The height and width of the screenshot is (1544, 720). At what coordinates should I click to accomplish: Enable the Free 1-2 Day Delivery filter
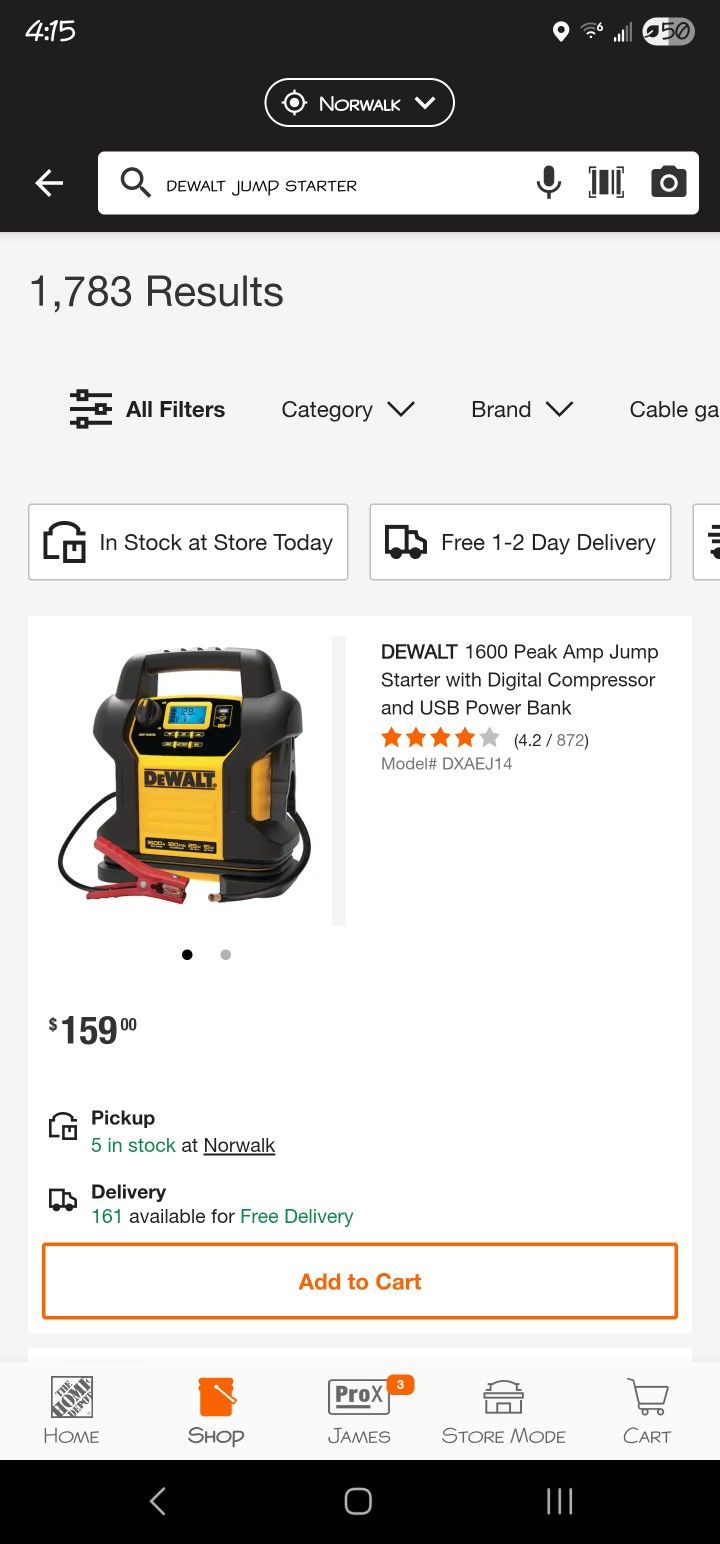point(519,542)
